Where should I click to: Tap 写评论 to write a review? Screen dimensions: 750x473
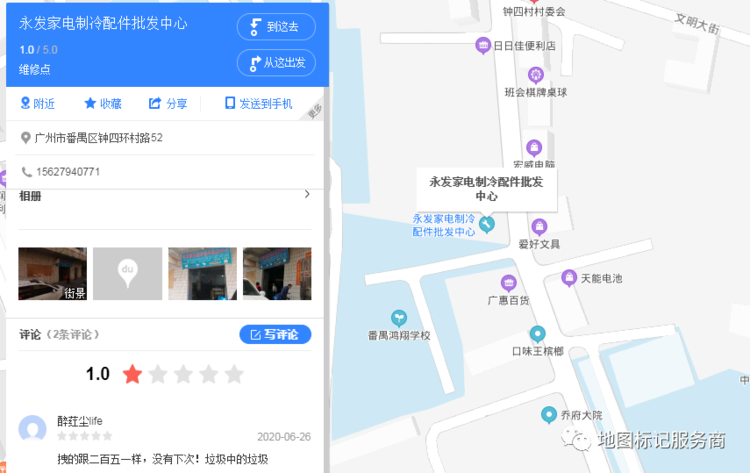[x=275, y=334]
